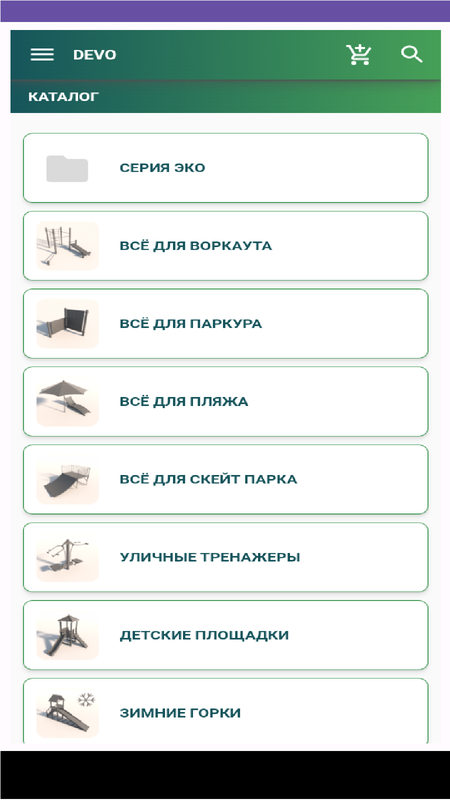
Task: Select ВСЁ ДЛЯ ПАРКУРА category
Action: [226, 323]
